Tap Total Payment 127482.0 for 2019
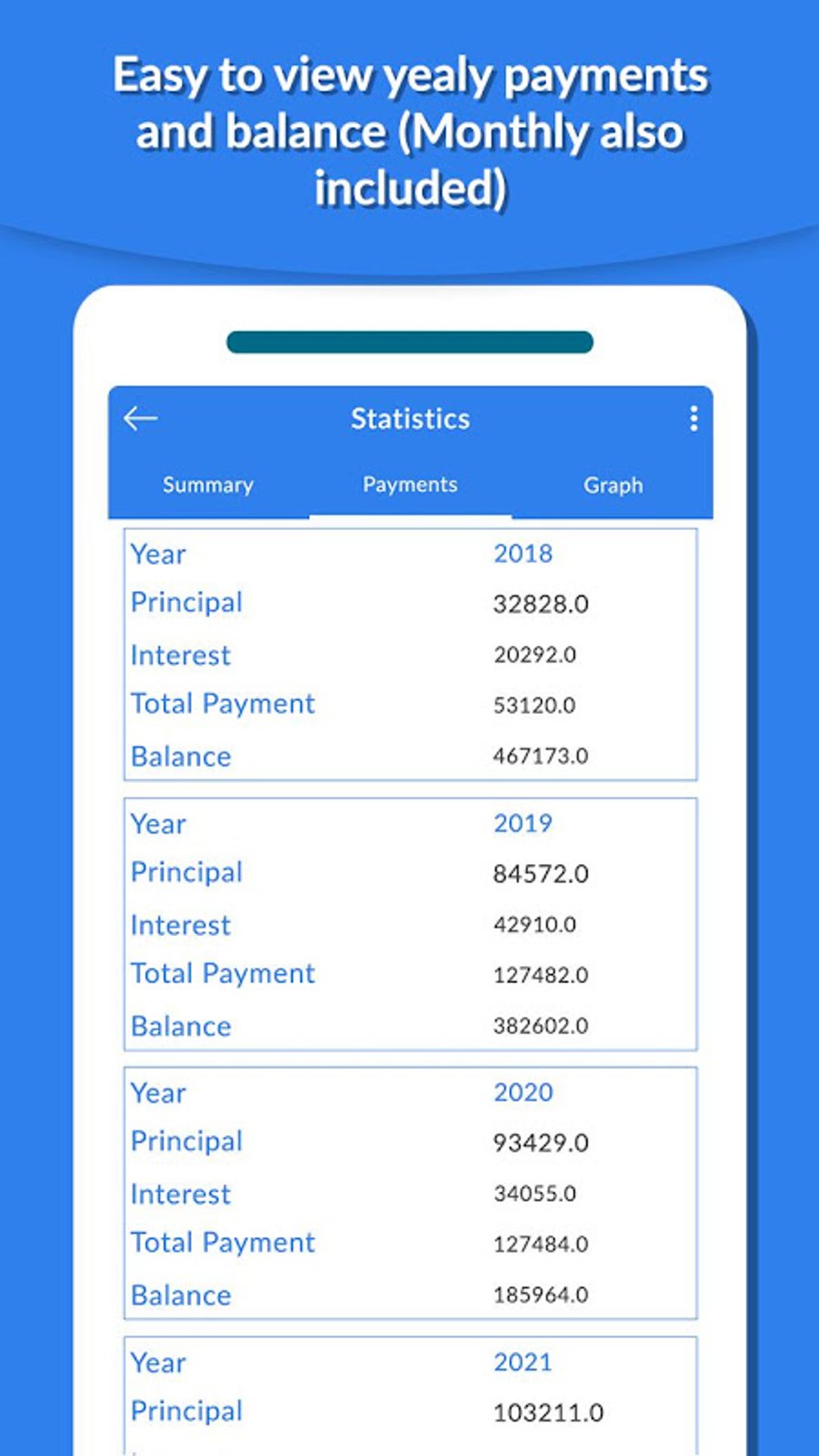This screenshot has width=819, height=1456. pyautogui.click(x=541, y=975)
